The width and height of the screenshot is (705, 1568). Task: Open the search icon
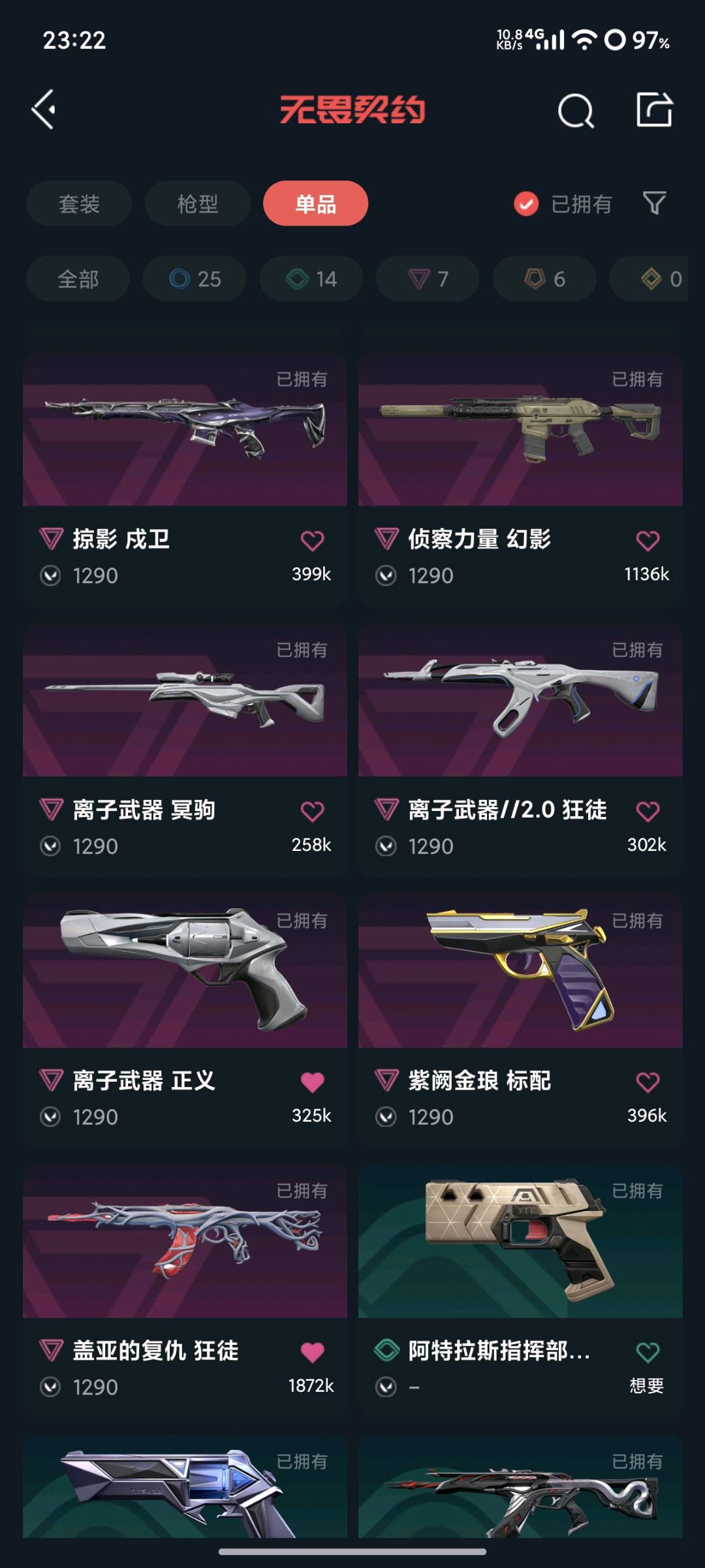point(576,110)
